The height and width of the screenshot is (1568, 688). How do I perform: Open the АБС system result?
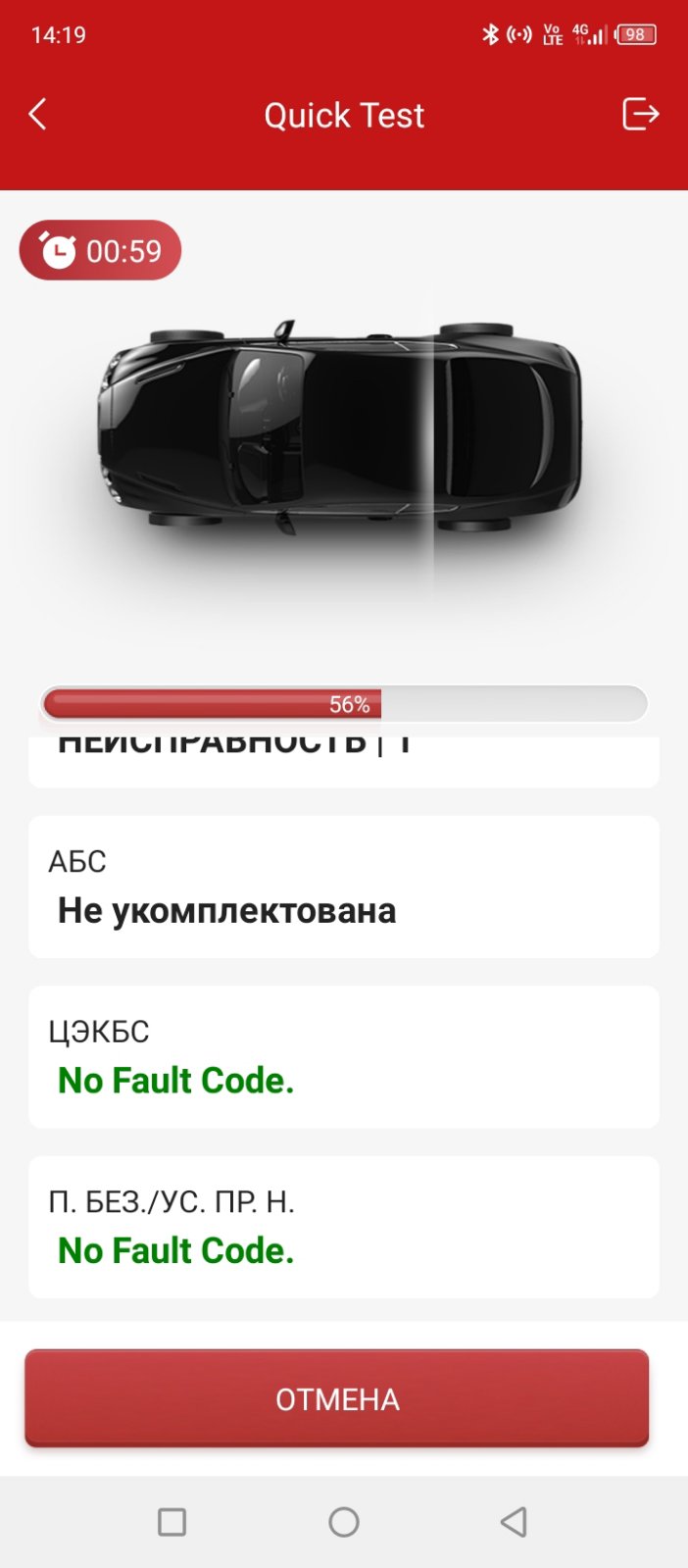pyautogui.click(x=343, y=886)
